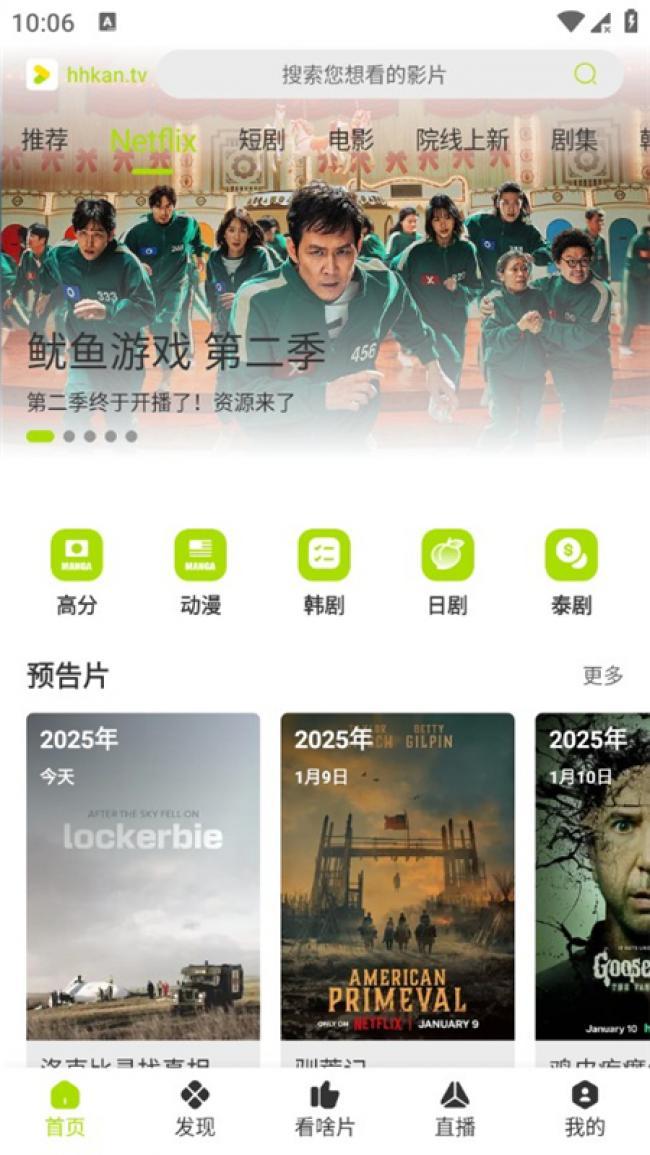This screenshot has width=650, height=1155.
Task: Open the American Primeval trailer card
Action: (397, 875)
